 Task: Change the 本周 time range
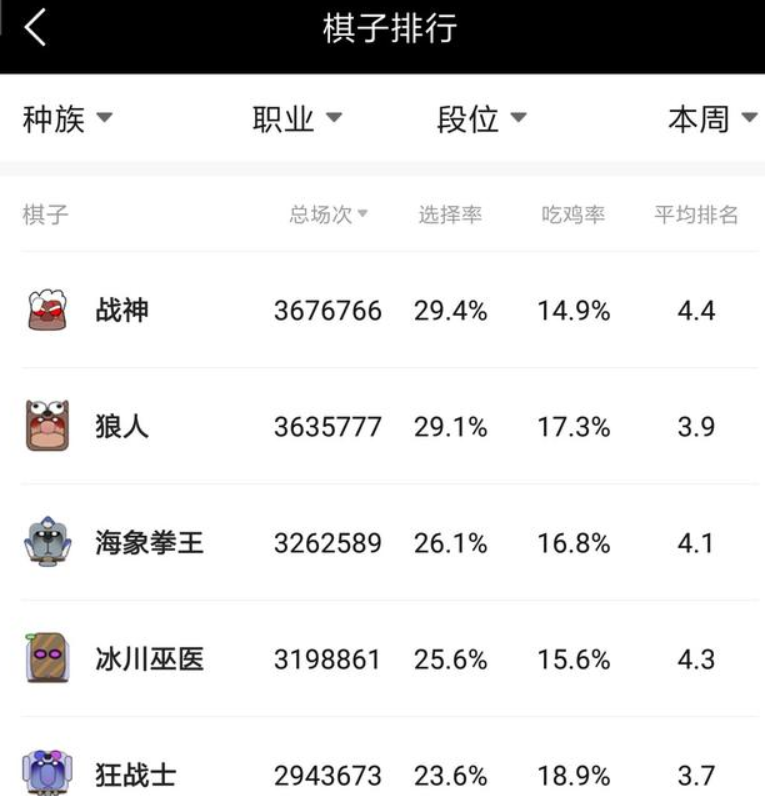(x=711, y=120)
